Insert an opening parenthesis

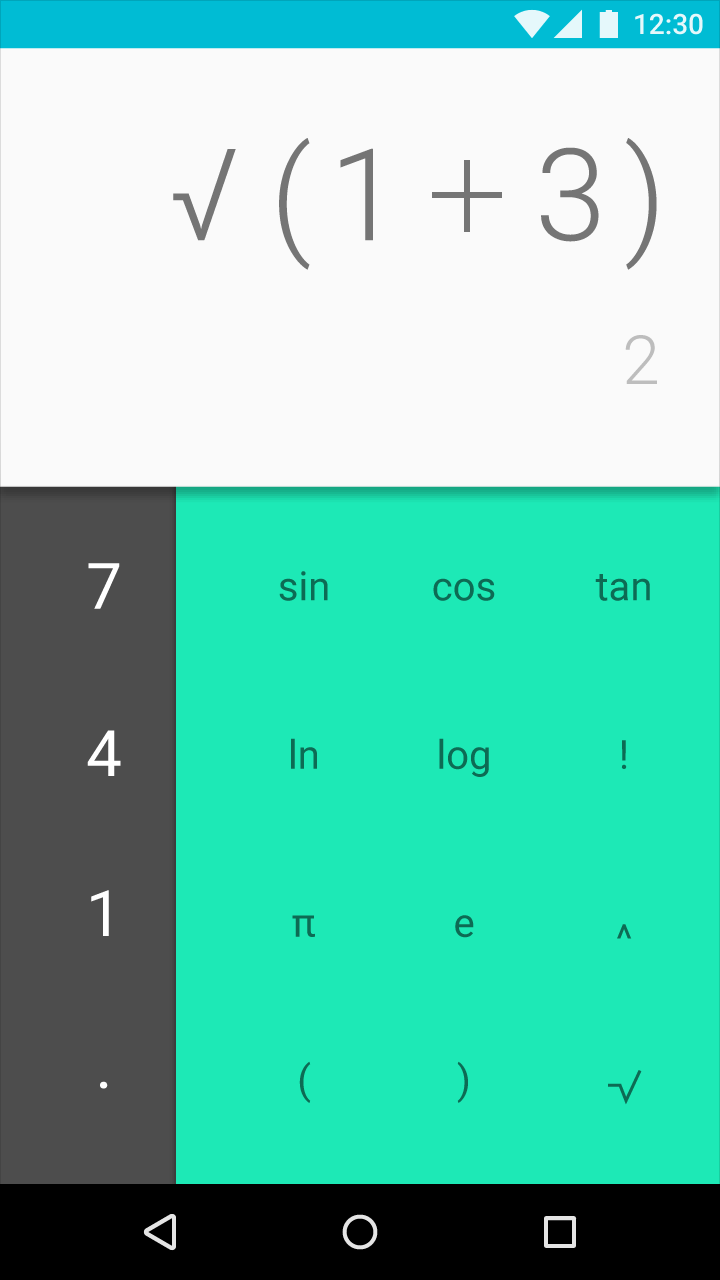[304, 1084]
